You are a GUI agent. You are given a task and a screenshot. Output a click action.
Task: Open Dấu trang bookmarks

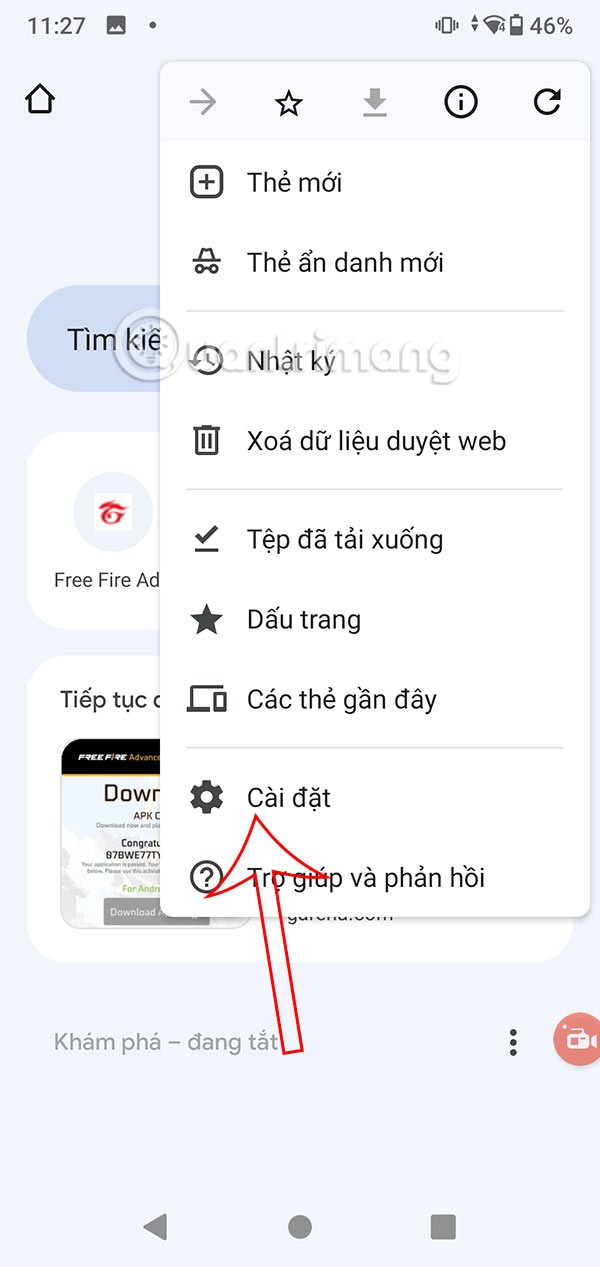pyautogui.click(x=303, y=620)
